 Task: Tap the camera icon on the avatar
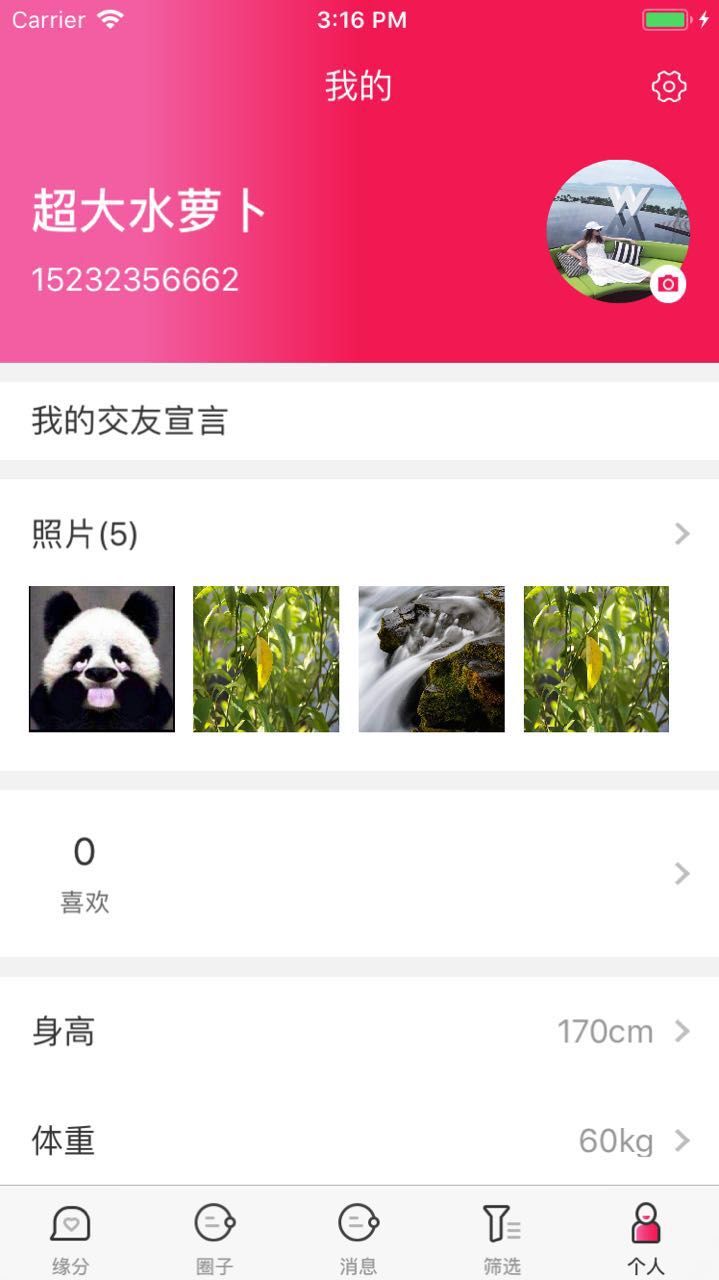tap(668, 285)
